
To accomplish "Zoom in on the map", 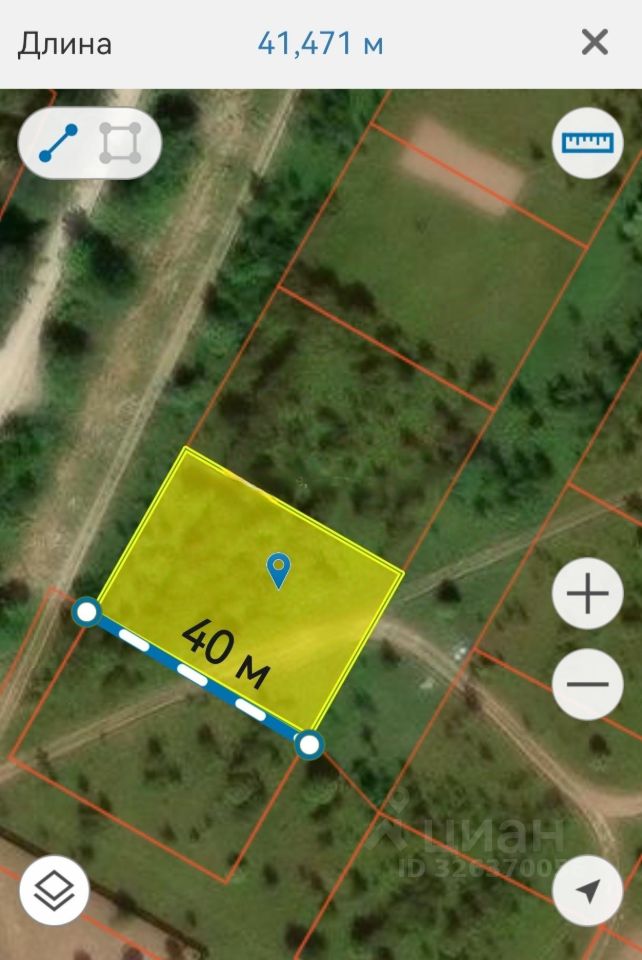I will [587, 596].
